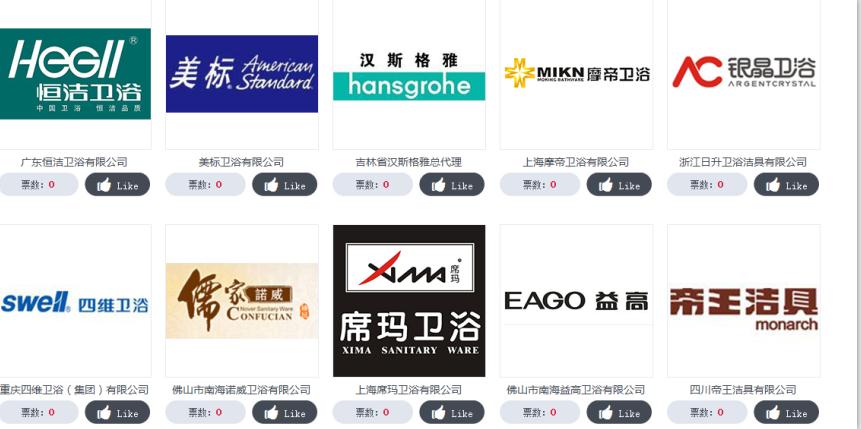This screenshot has height=429, width=861.
Task: Like 佛山市南海益高卫浴有限公司
Action: pyautogui.click(x=618, y=412)
